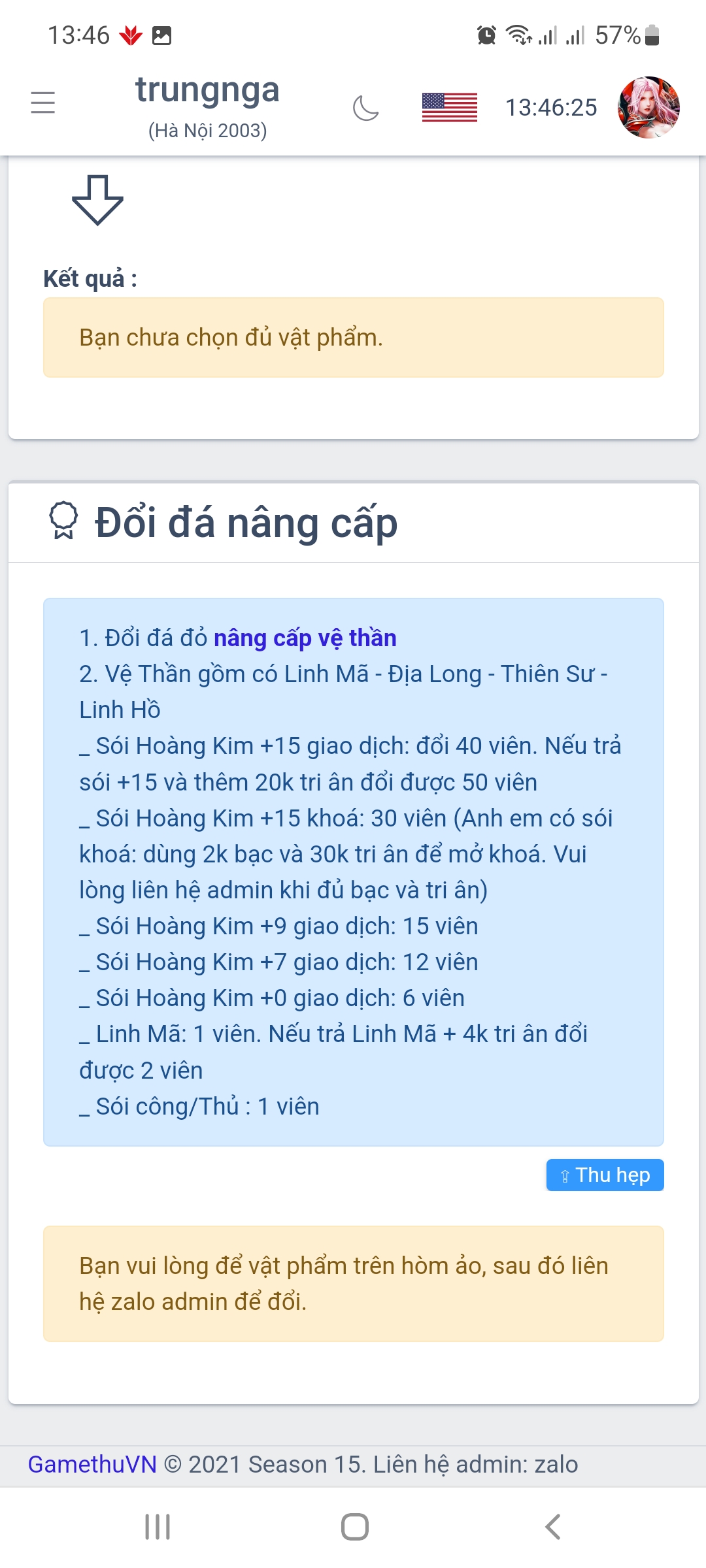Image resolution: width=706 pixels, height=1568 pixels.
Task: Click the US flag language icon
Action: click(450, 108)
